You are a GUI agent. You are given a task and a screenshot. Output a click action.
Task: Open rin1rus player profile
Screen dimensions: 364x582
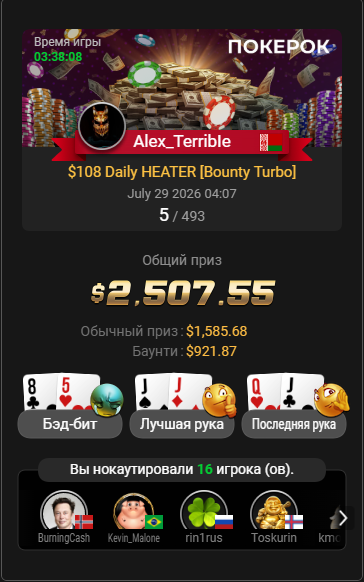coord(204,511)
